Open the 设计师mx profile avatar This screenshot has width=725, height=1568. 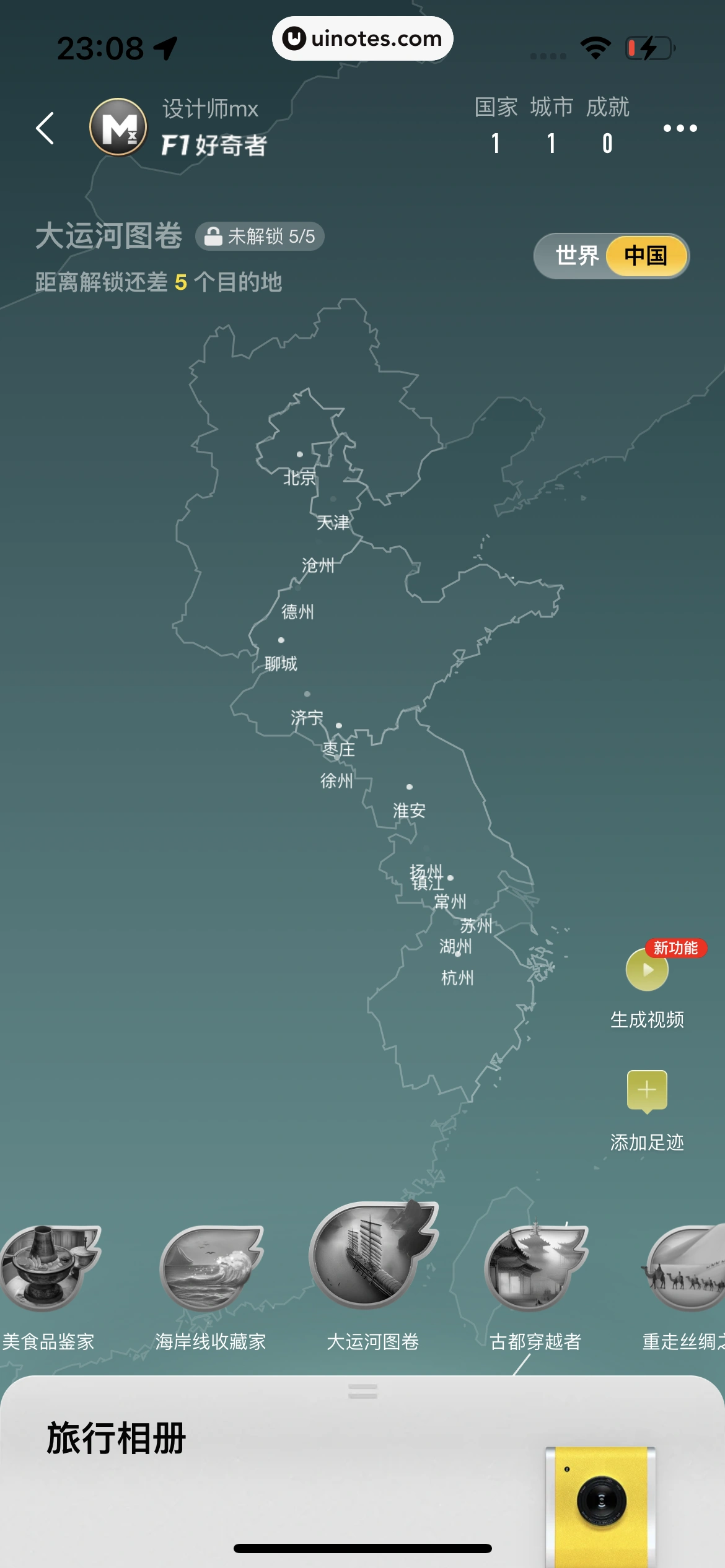point(118,127)
